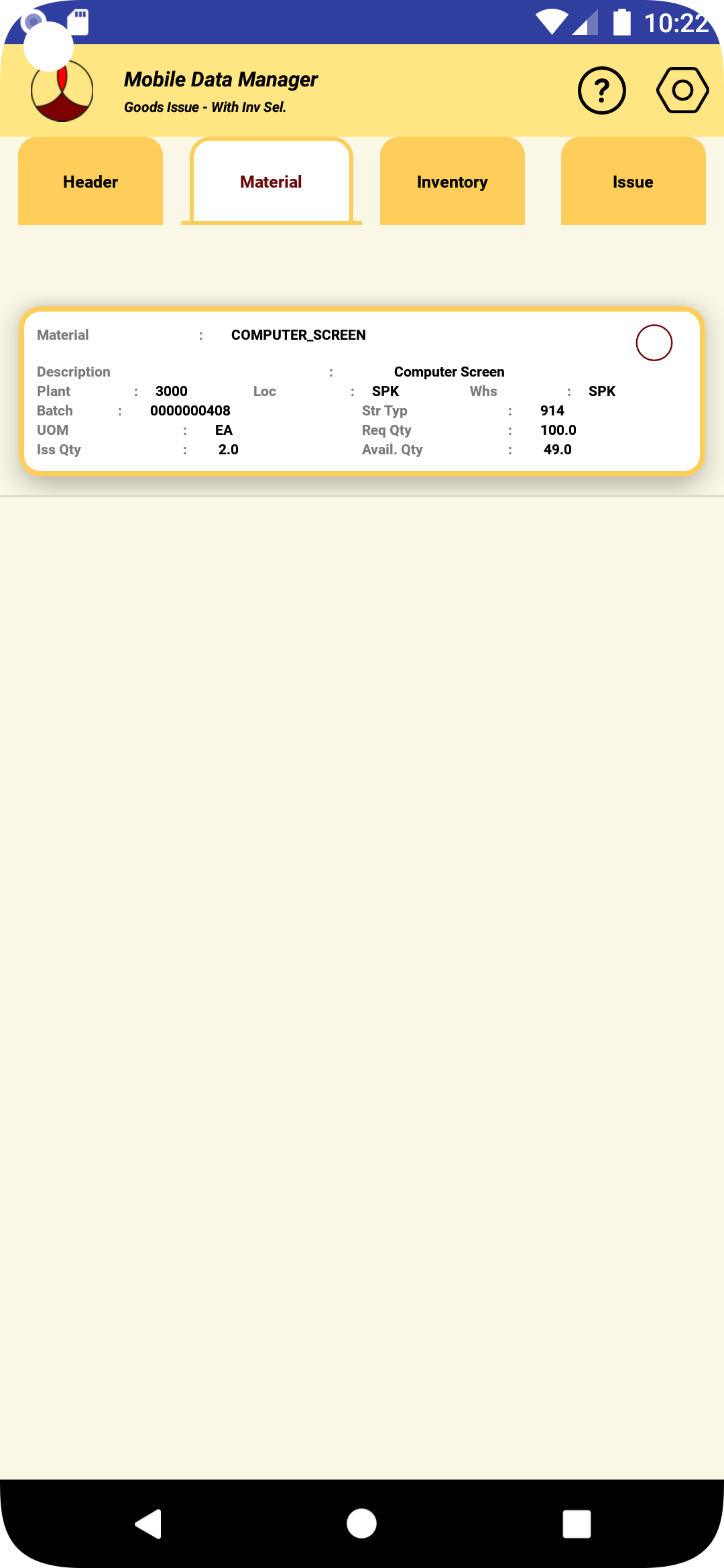
Task: Tap the system back button
Action: (x=149, y=1524)
